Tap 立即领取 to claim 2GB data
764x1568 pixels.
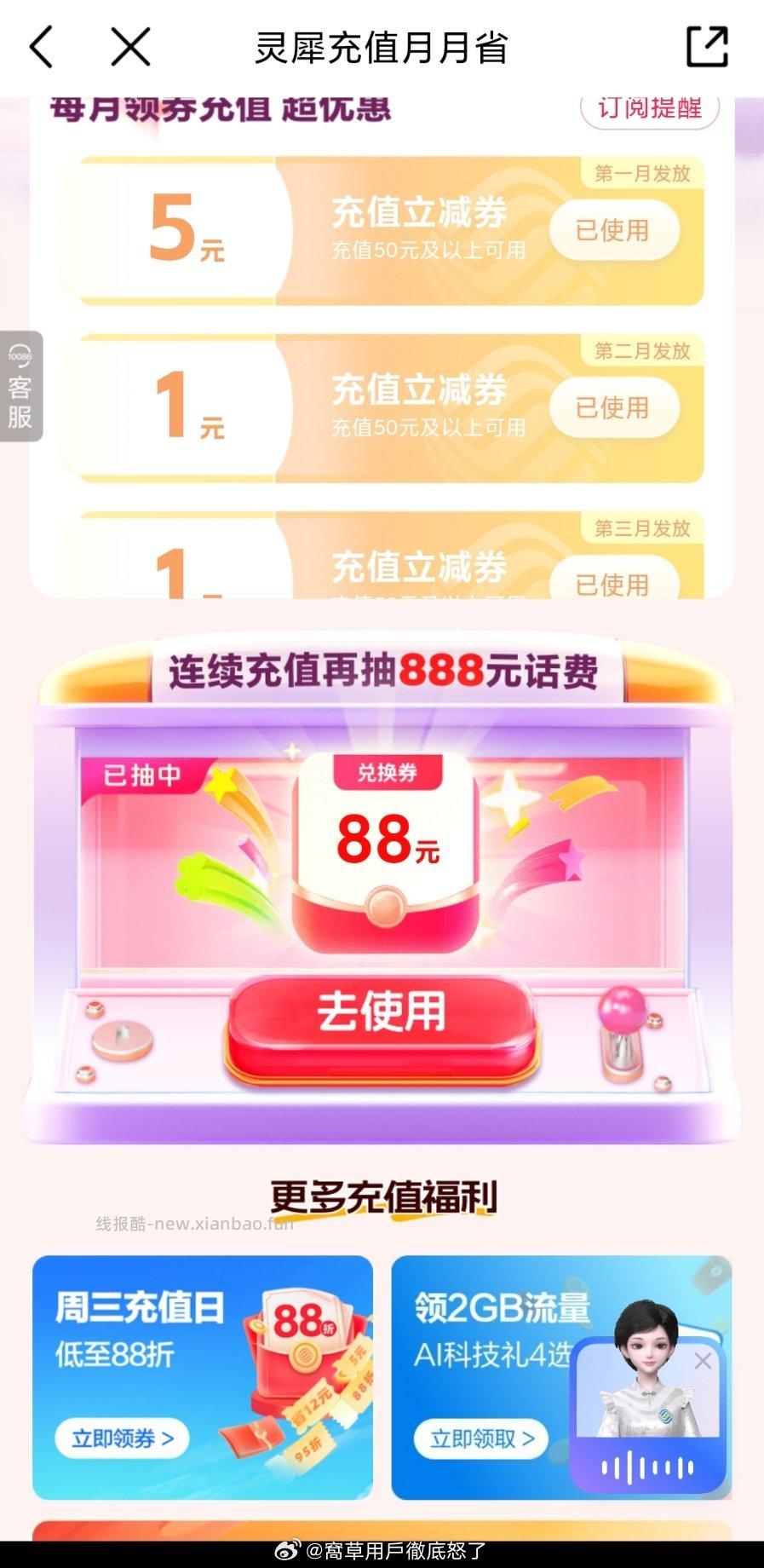(482, 1440)
